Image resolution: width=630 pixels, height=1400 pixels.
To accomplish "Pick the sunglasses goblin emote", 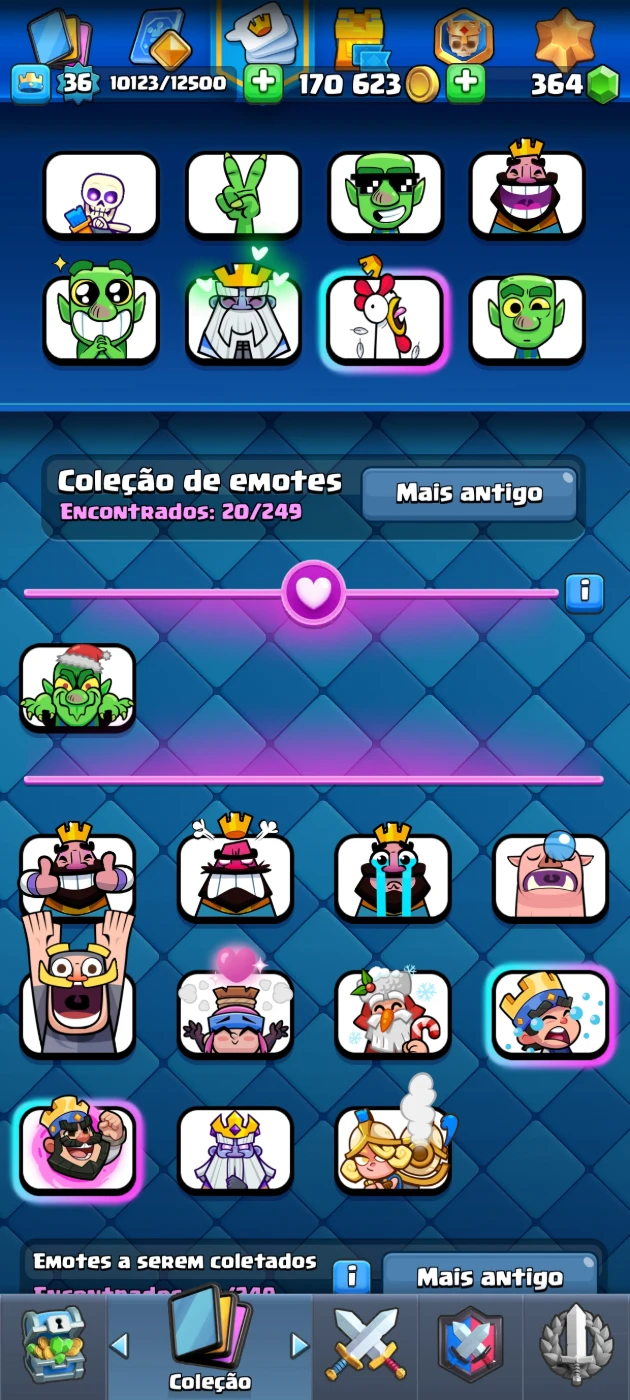I will (x=385, y=194).
